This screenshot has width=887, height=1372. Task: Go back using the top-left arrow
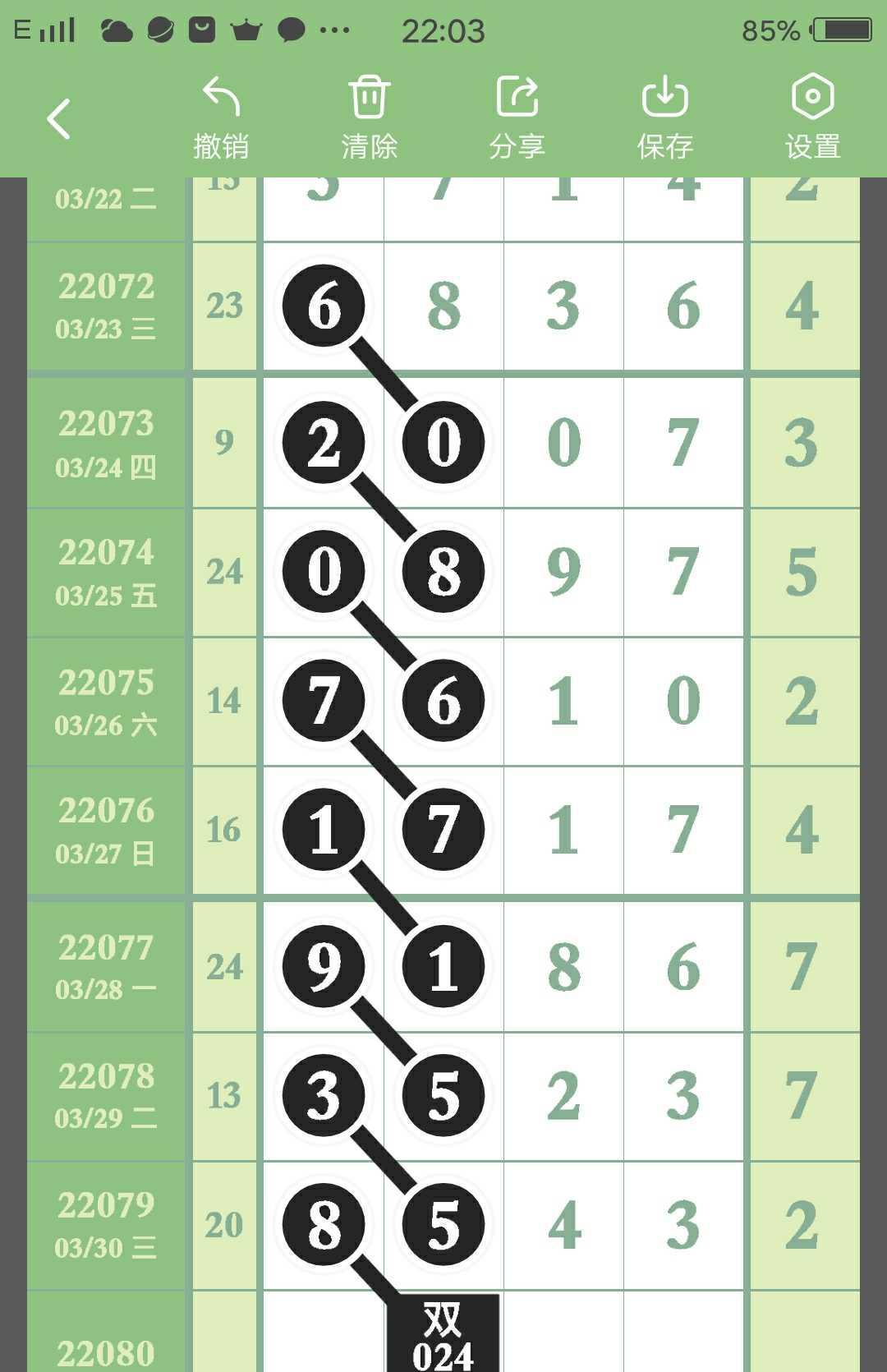click(58, 119)
